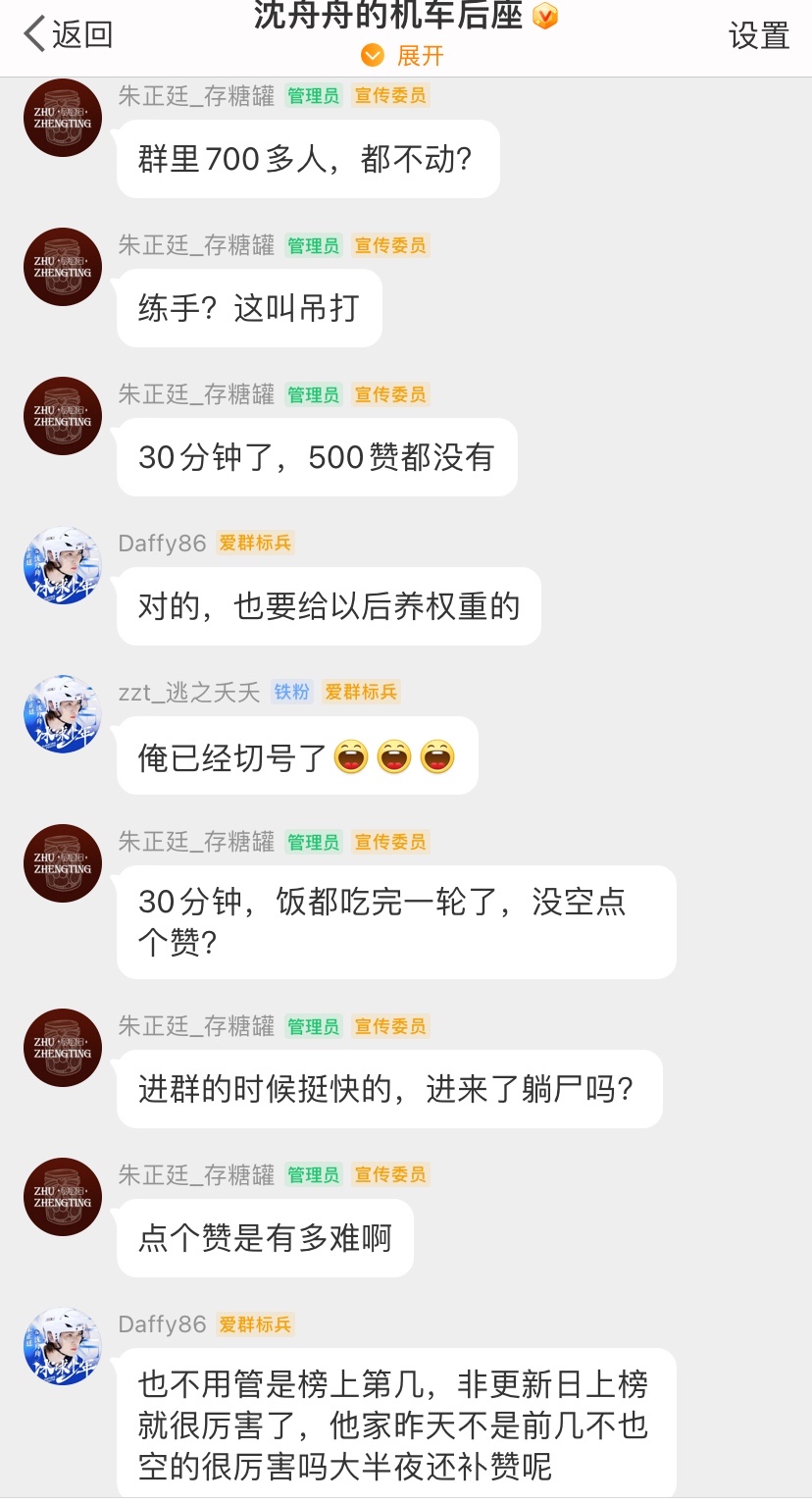Open Daffy86 avatar beside '也不用管是榜上第几' message
The image size is (812, 1503).
click(x=63, y=1346)
